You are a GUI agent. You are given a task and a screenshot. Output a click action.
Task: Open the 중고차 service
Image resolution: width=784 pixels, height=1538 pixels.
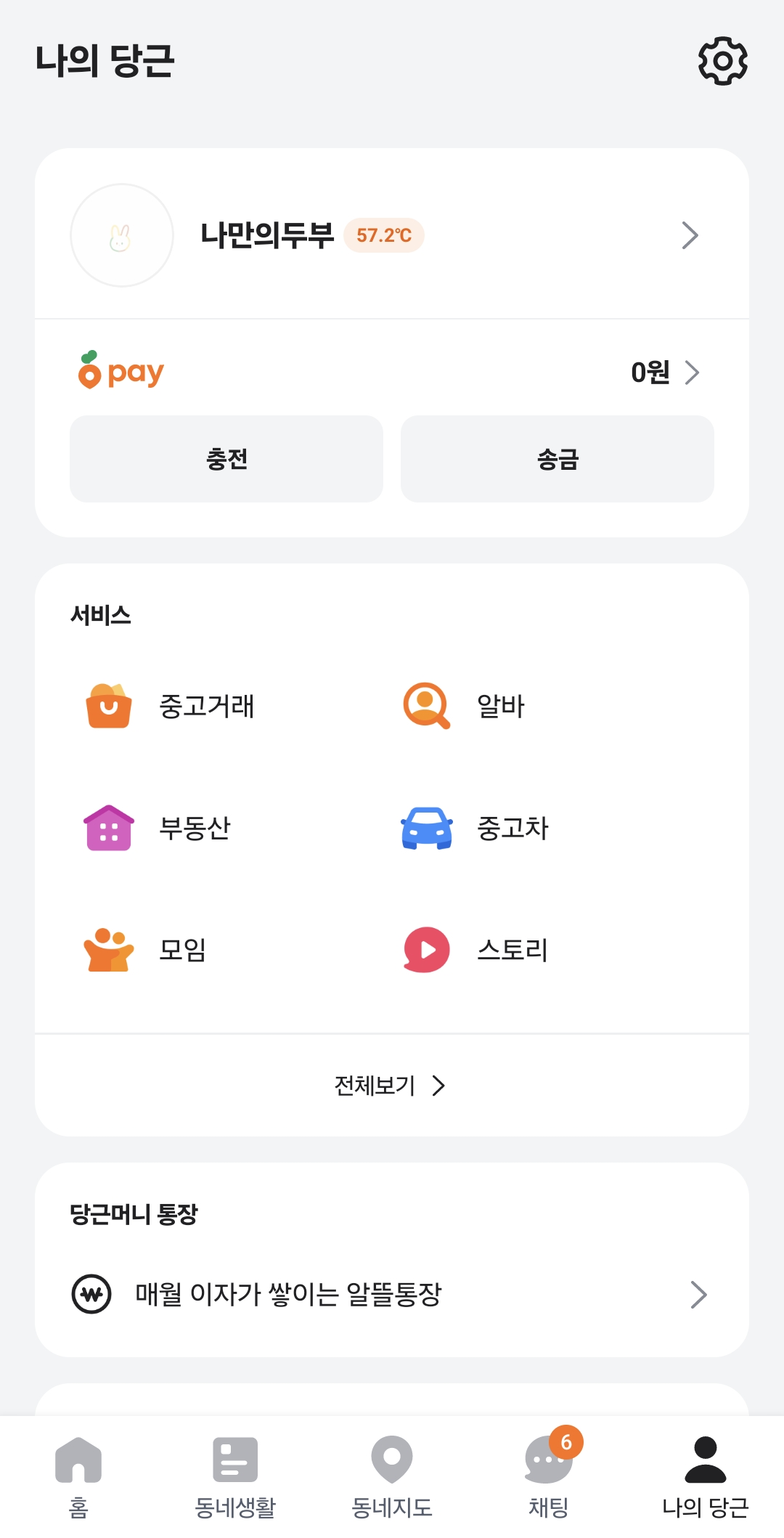[475, 828]
